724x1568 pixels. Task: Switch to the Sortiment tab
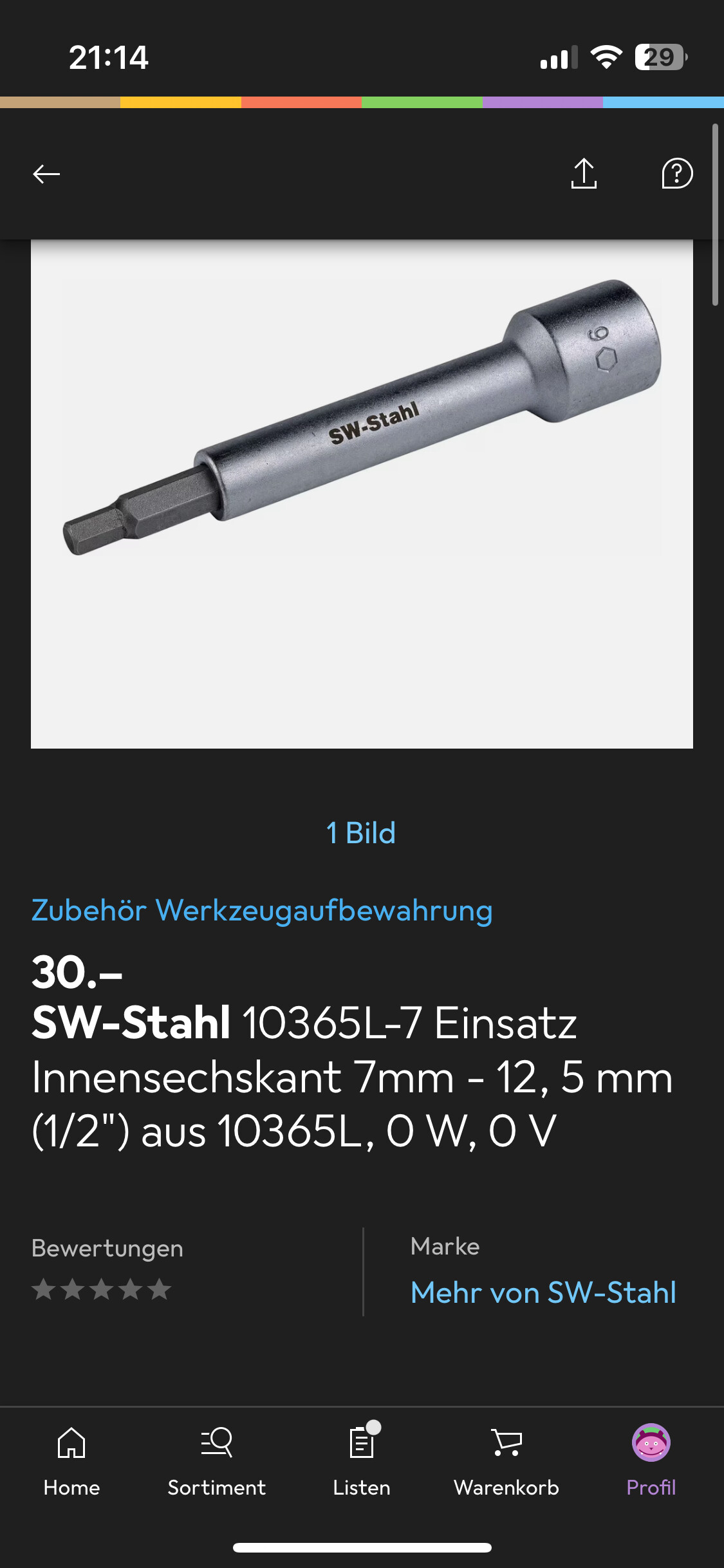coord(216,1460)
